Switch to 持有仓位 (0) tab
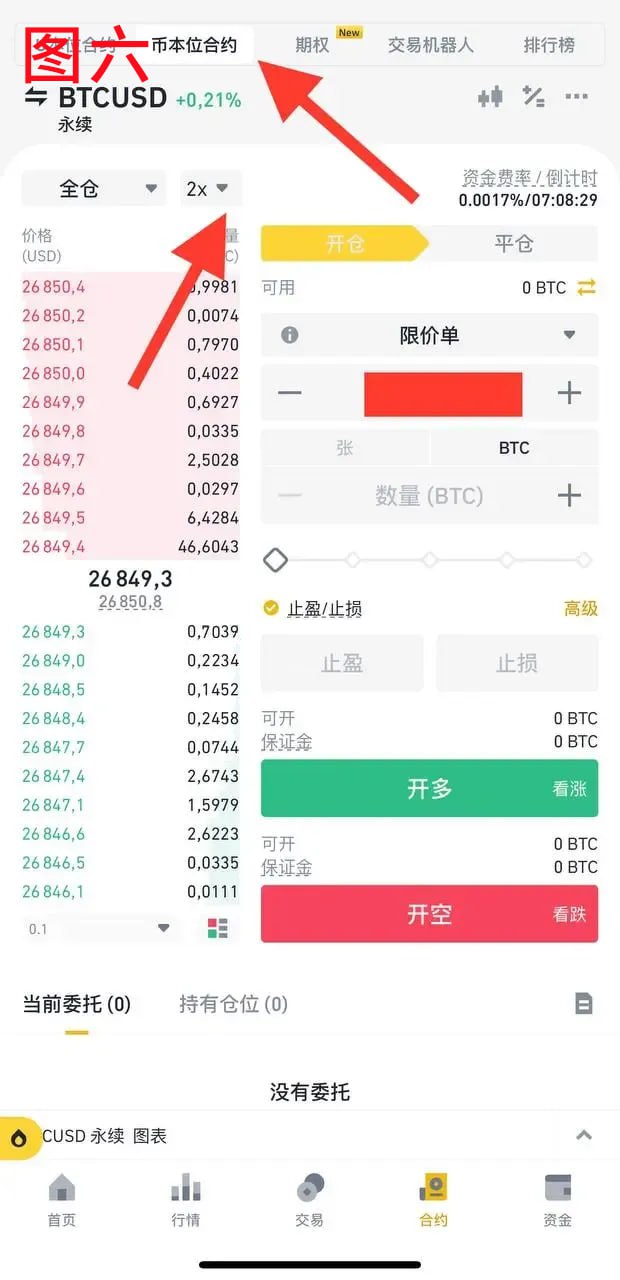 click(x=234, y=1003)
